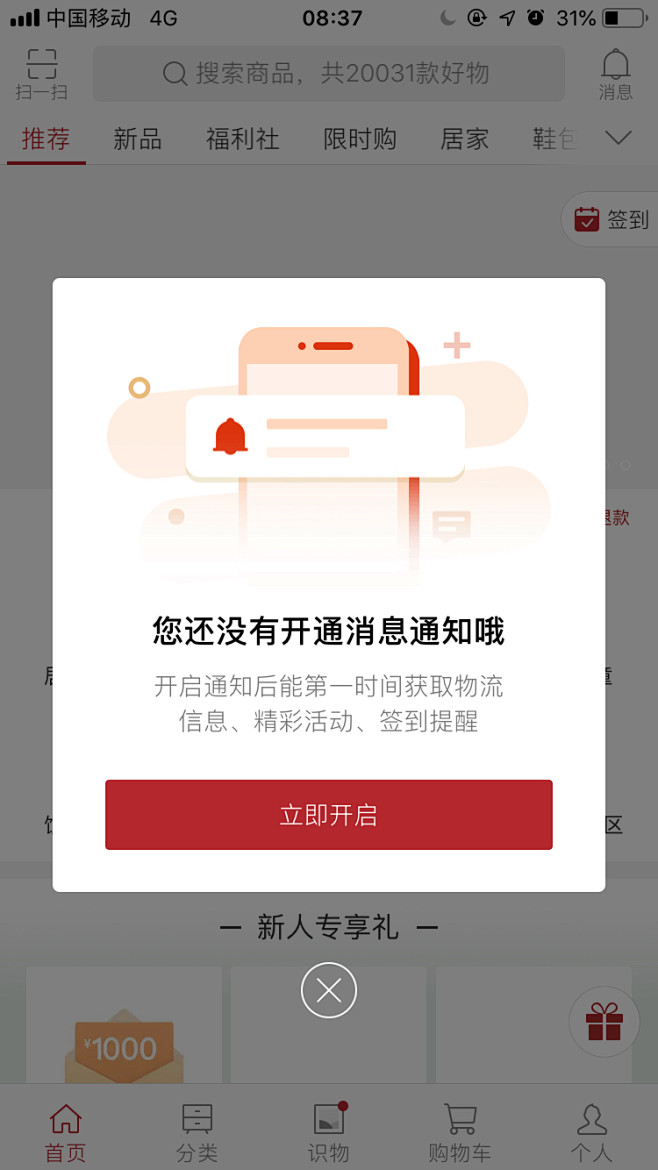658x1170 pixels.
Task: Tap the 签到 check-in button
Action: (x=612, y=219)
